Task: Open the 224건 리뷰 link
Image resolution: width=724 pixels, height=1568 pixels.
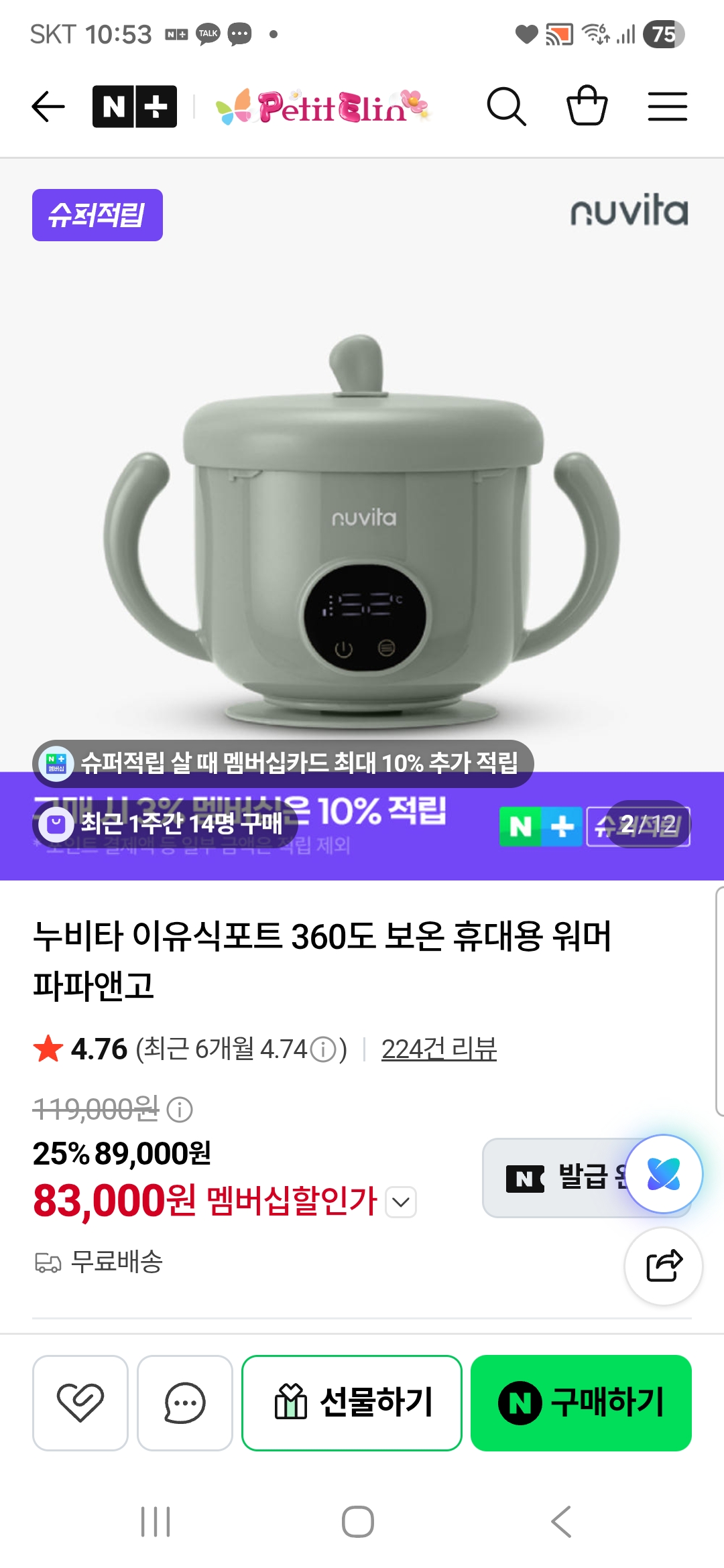Action: [439, 1049]
